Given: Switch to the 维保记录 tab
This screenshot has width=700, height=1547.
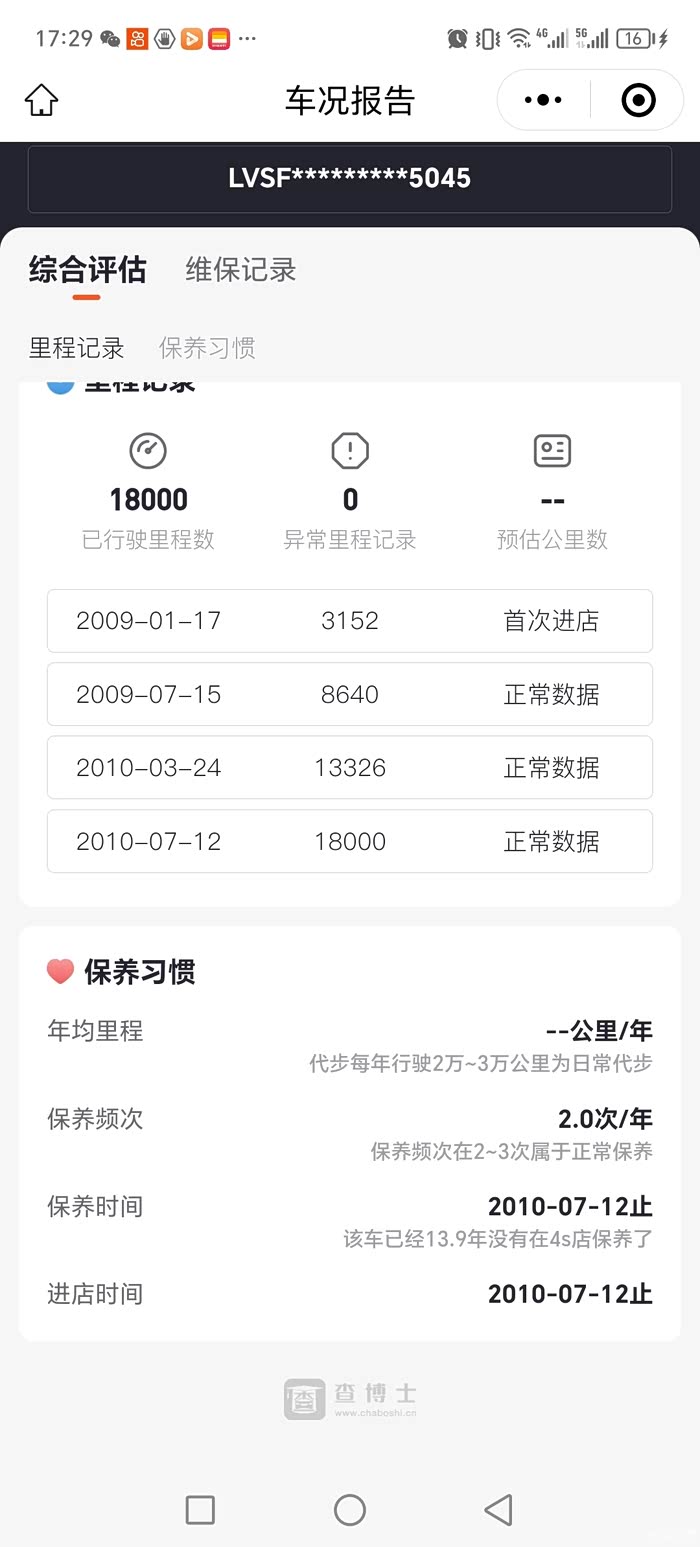Looking at the screenshot, I should (x=241, y=270).
